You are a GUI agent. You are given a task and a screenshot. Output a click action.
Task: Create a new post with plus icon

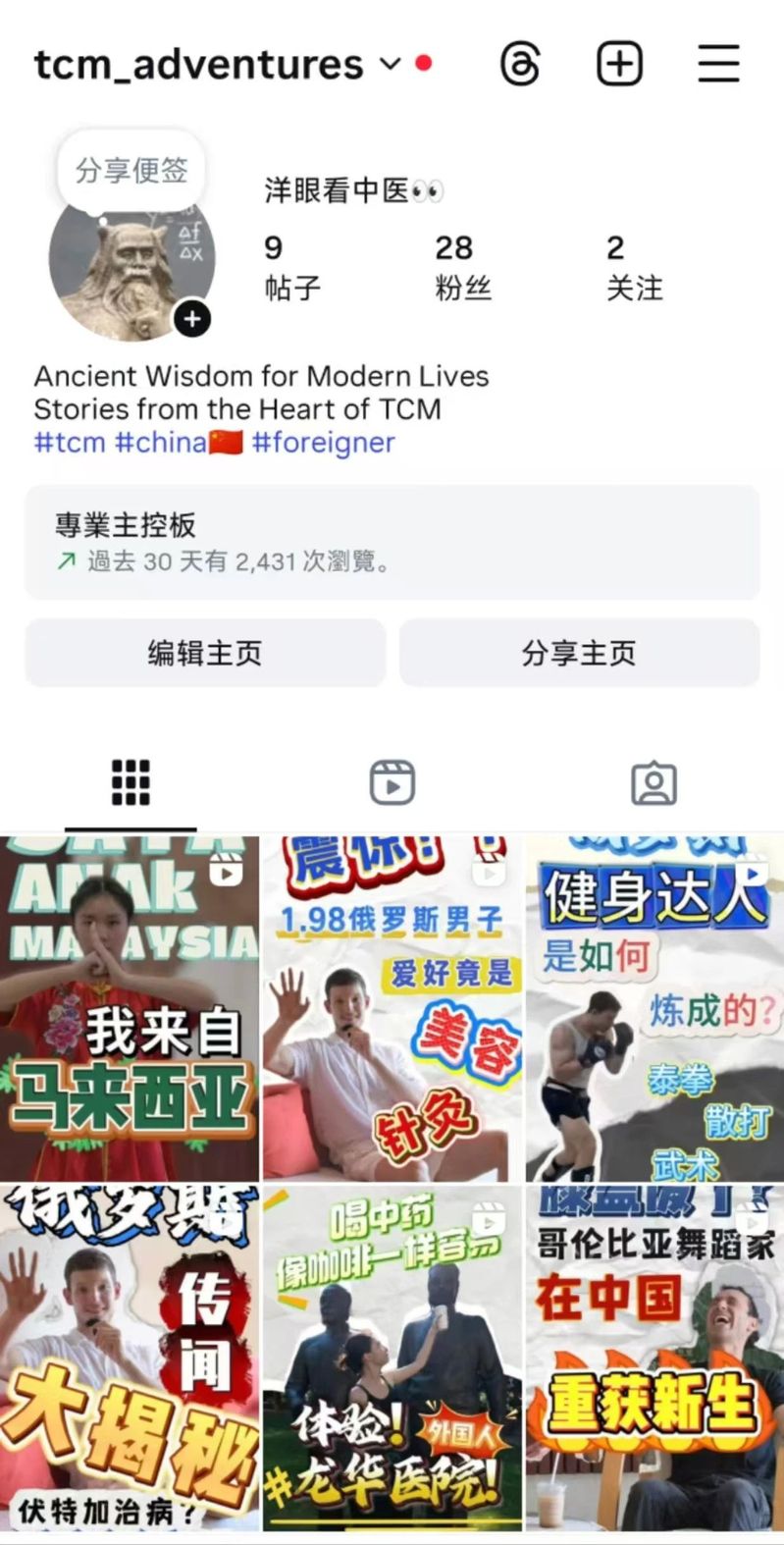pos(620,65)
